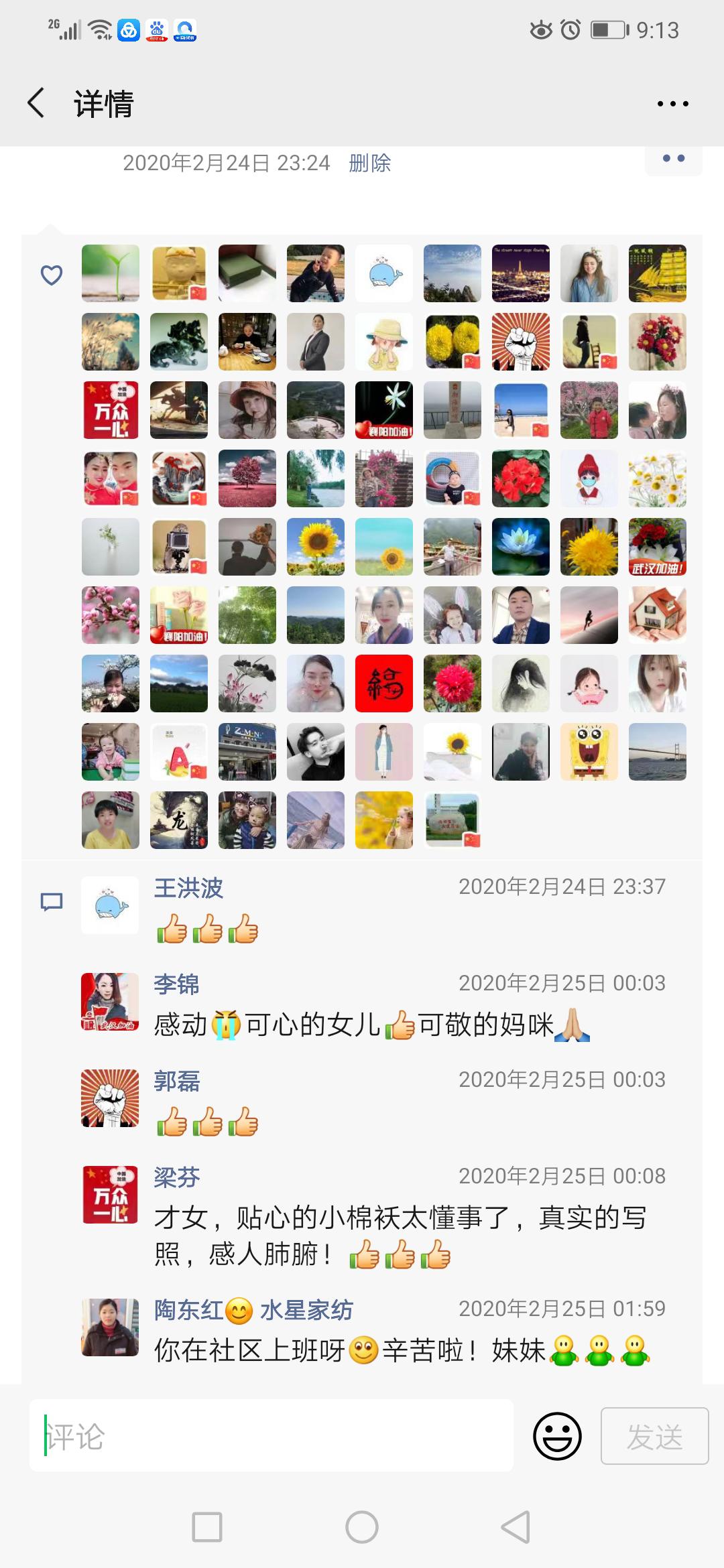Open the like/comment popup button with two dots
Image resolution: width=724 pixels, height=1568 pixels.
673,159
